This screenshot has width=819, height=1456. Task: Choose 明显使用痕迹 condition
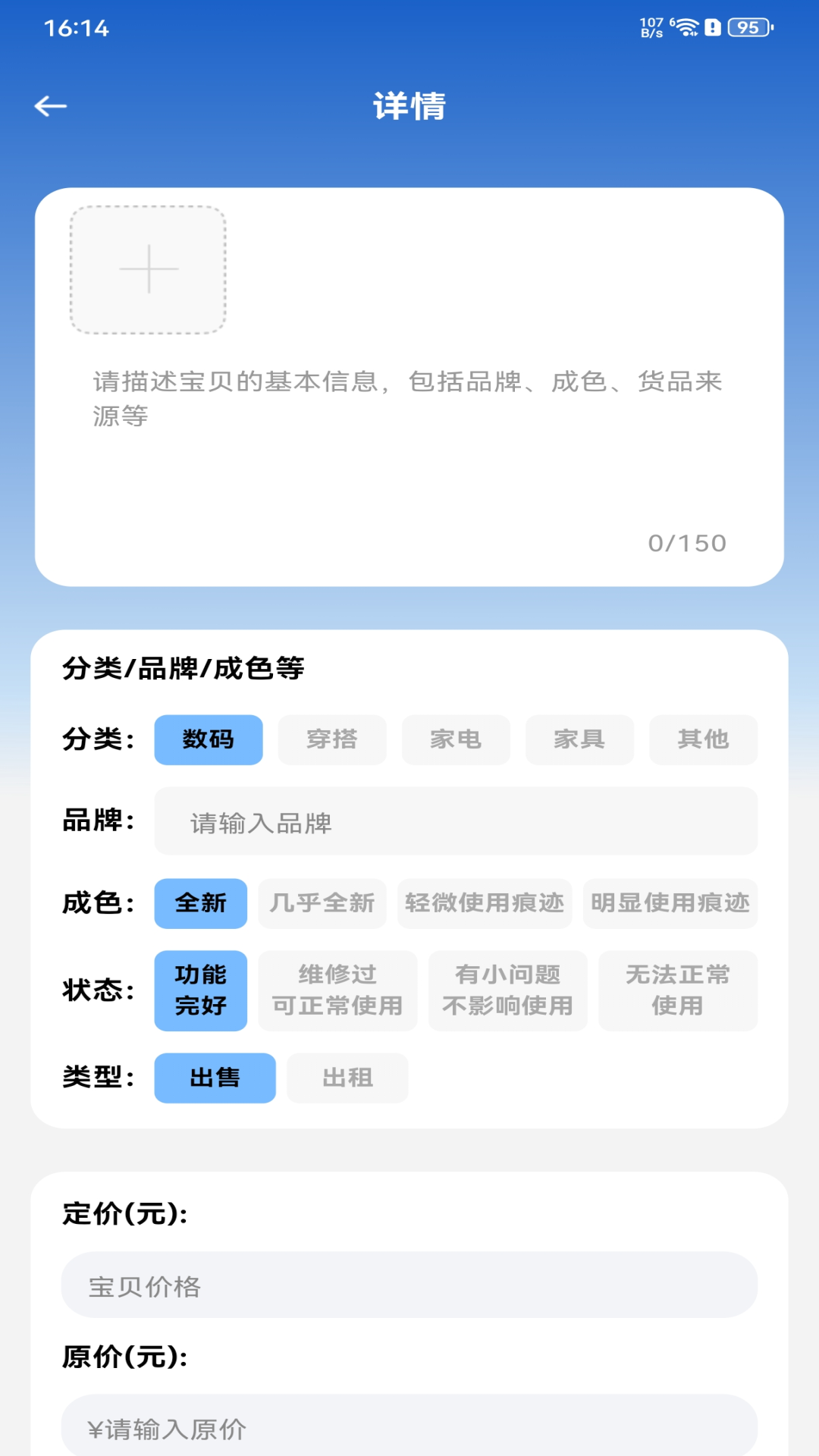point(670,903)
